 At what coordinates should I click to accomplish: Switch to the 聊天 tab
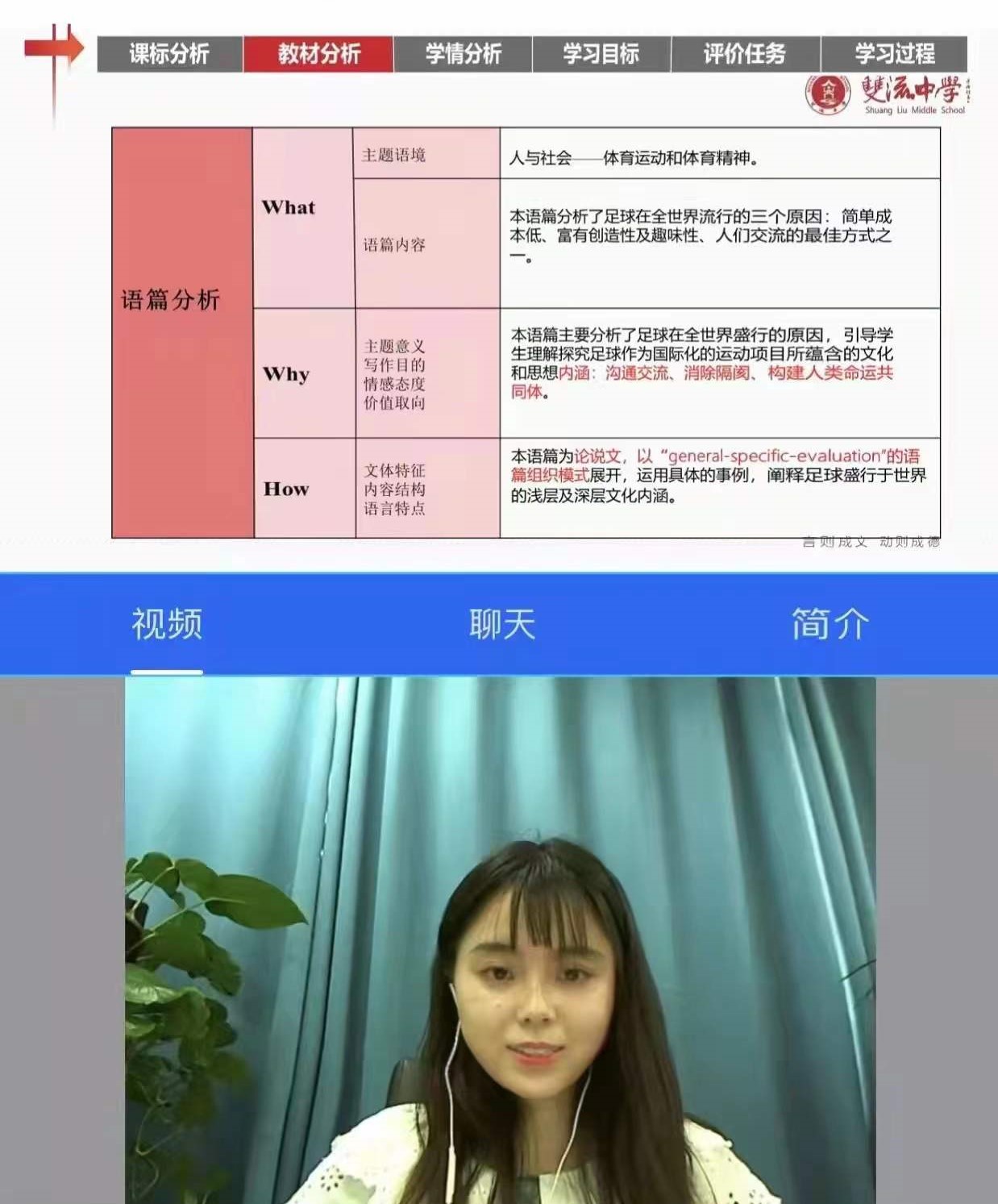click(502, 624)
